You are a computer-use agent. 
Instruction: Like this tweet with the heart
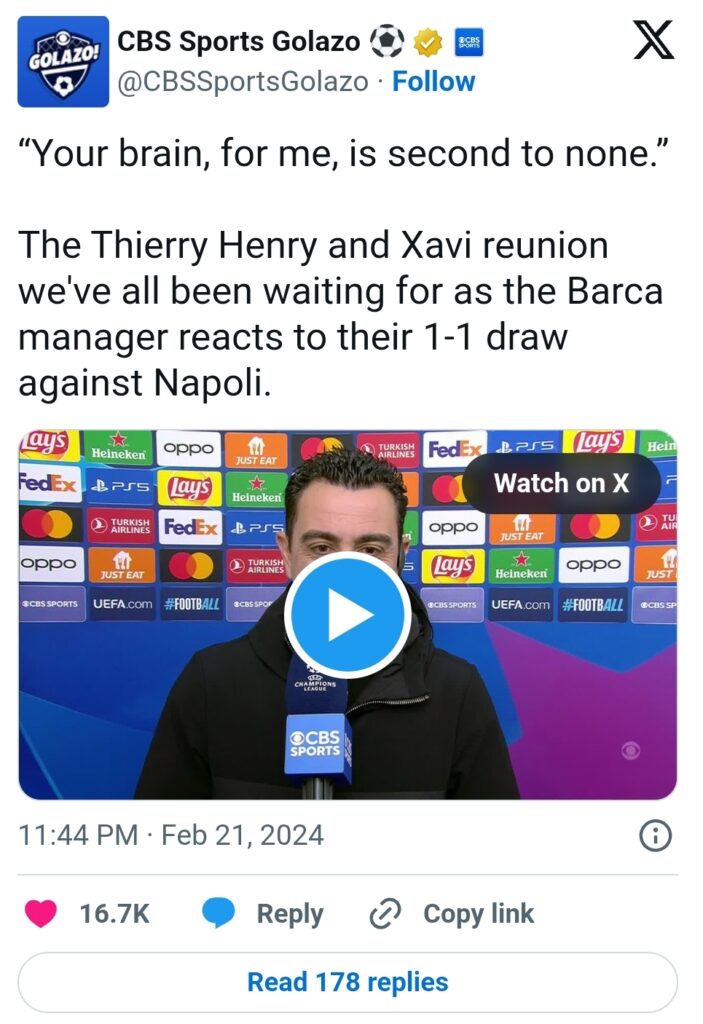point(41,913)
